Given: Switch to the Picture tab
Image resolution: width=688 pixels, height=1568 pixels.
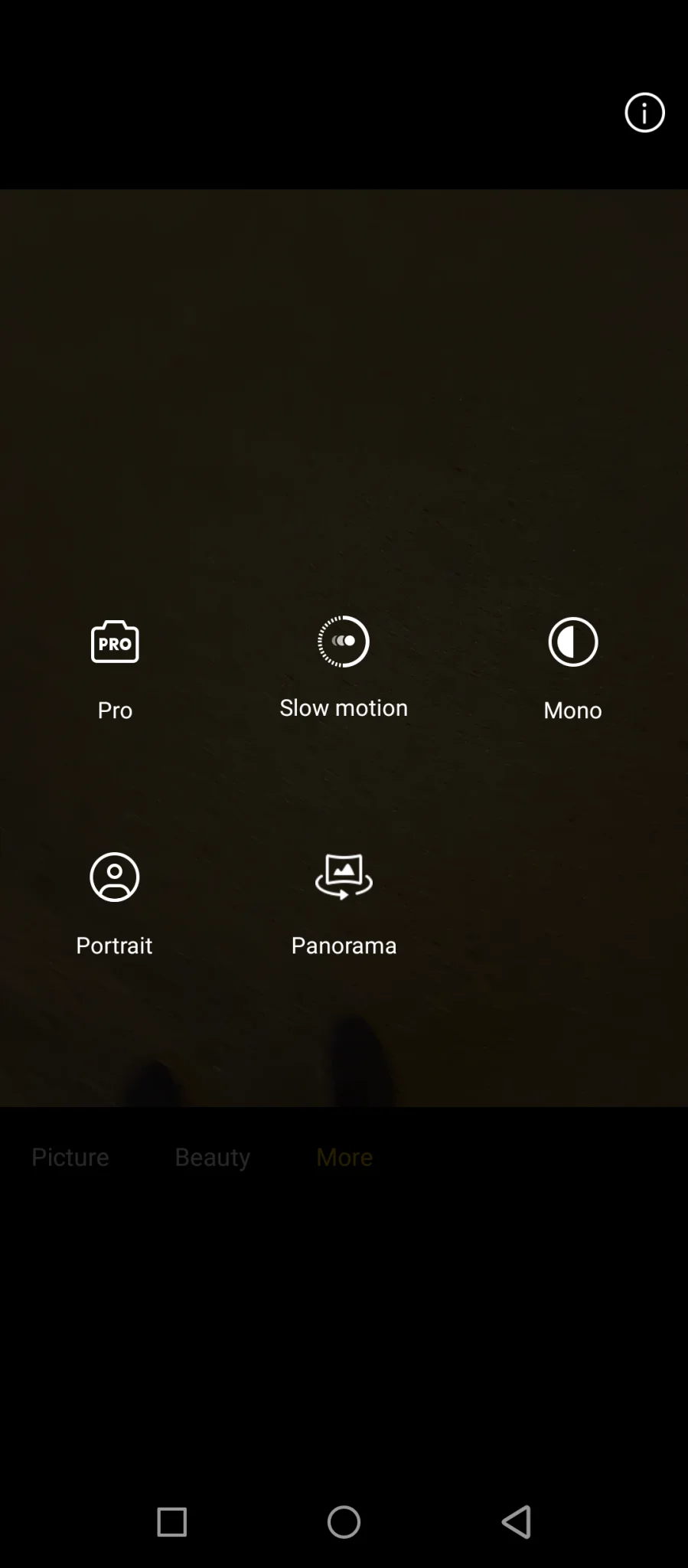Looking at the screenshot, I should click(70, 1156).
